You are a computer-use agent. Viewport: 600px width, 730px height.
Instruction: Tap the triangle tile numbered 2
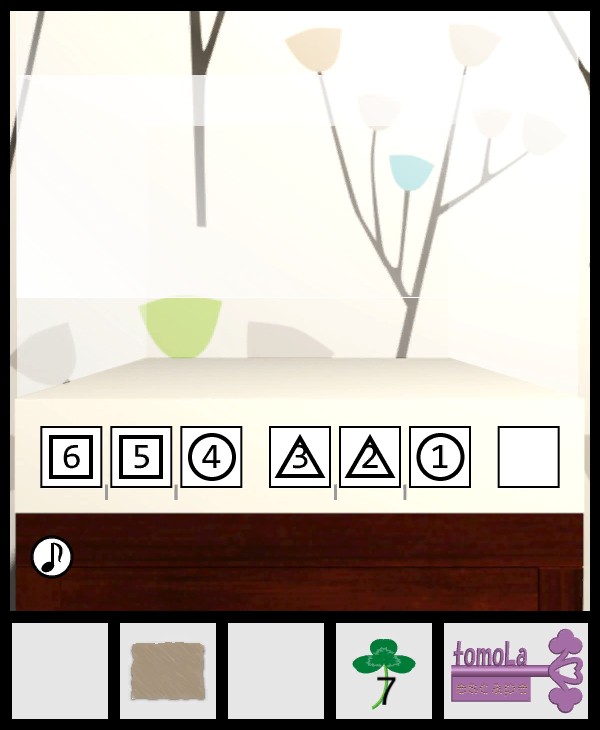tap(370, 457)
